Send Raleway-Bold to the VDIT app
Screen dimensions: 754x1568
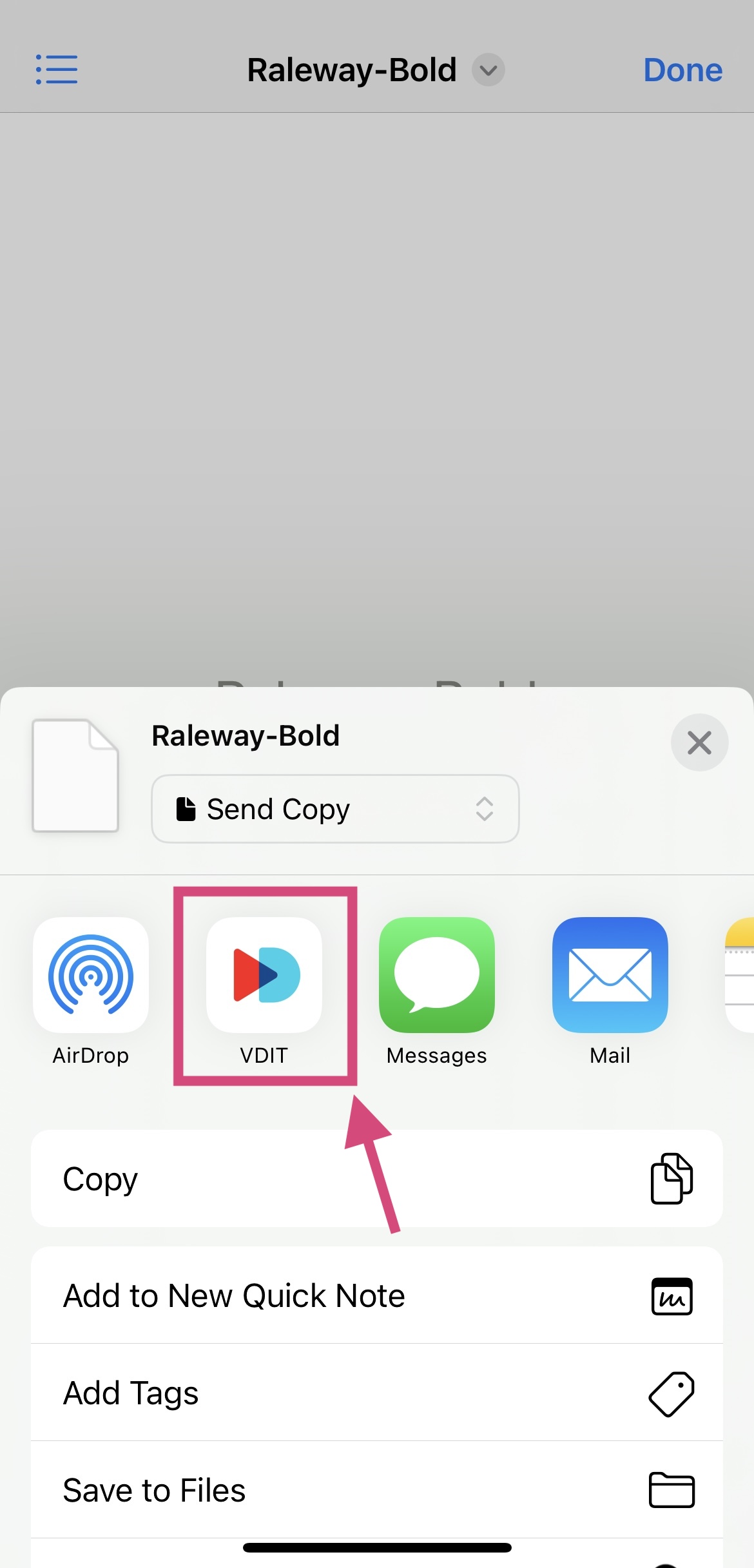(x=264, y=975)
